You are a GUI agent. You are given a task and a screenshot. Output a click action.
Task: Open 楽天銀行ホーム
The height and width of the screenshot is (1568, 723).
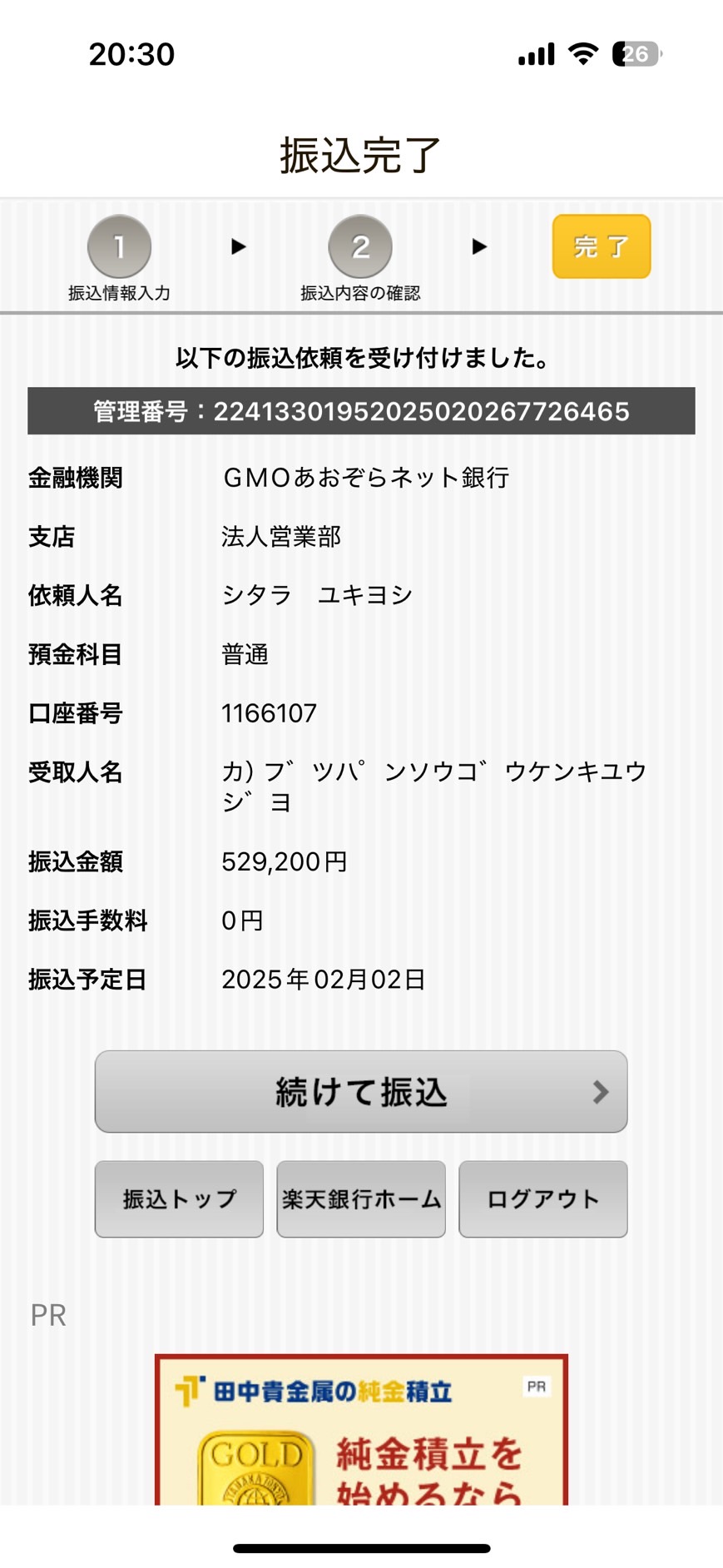point(361,1199)
